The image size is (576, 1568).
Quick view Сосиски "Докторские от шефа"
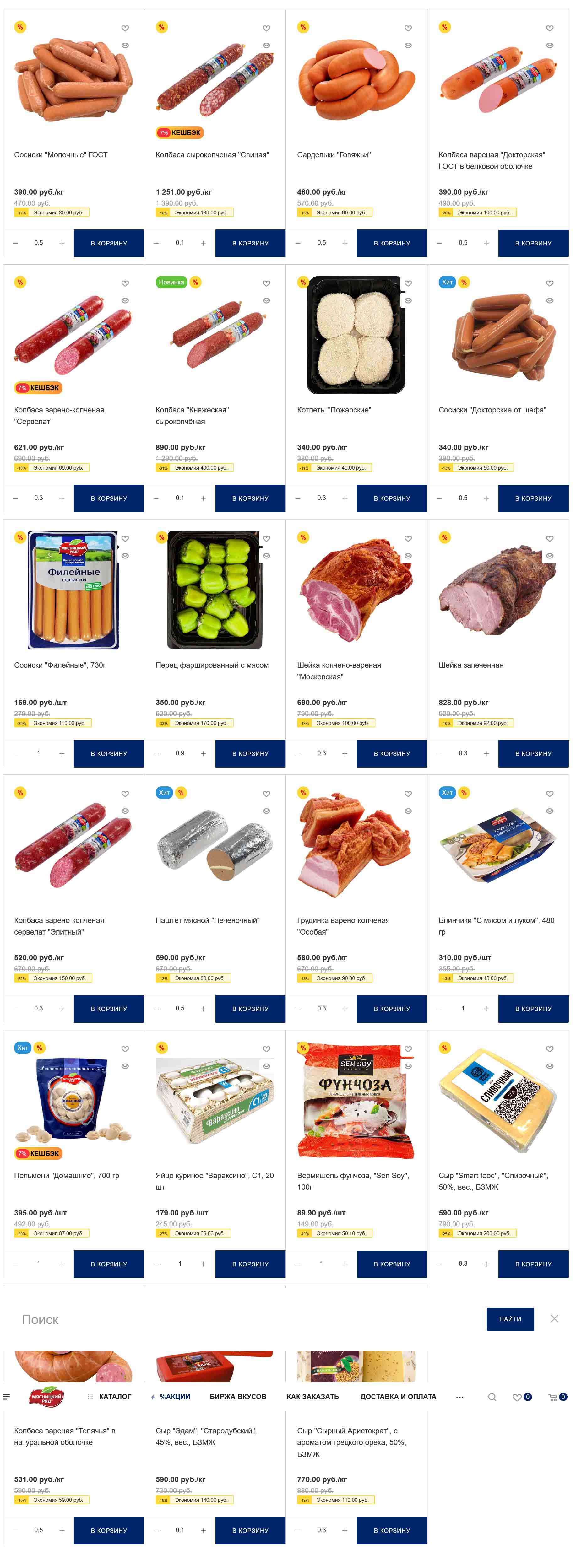point(549,300)
